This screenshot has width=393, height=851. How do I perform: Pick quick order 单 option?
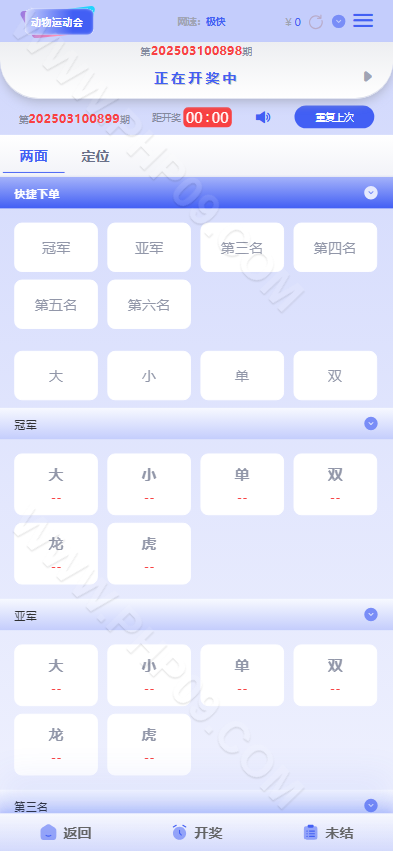[242, 376]
